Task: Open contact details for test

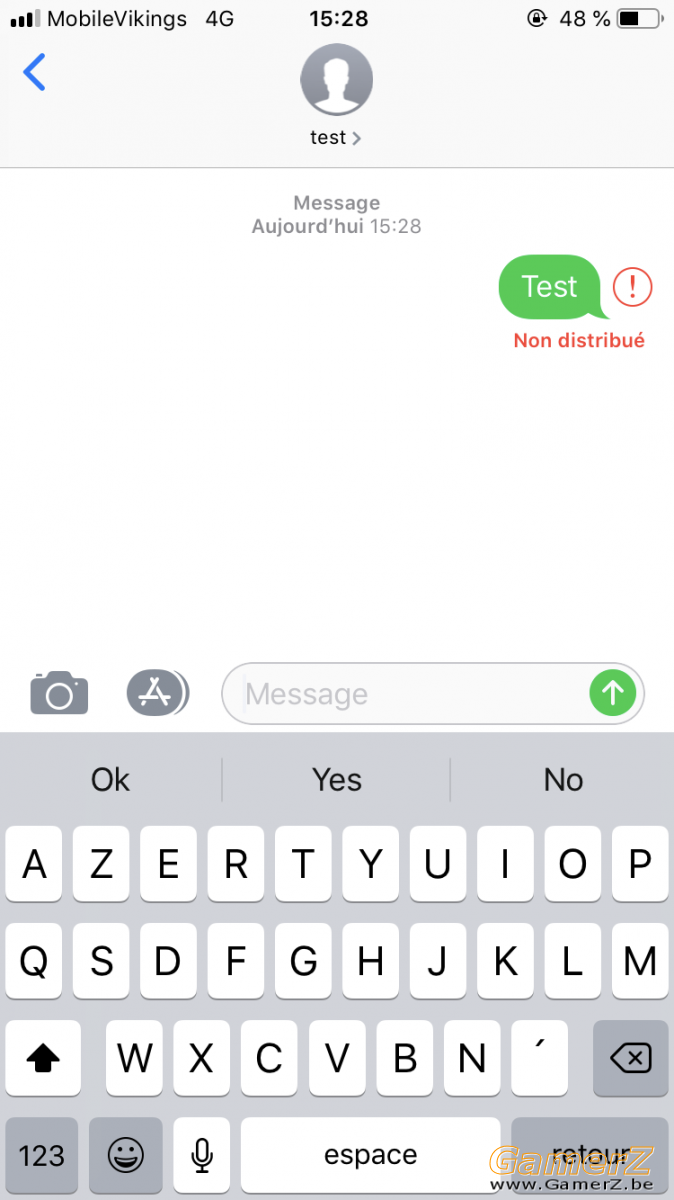Action: [x=336, y=95]
